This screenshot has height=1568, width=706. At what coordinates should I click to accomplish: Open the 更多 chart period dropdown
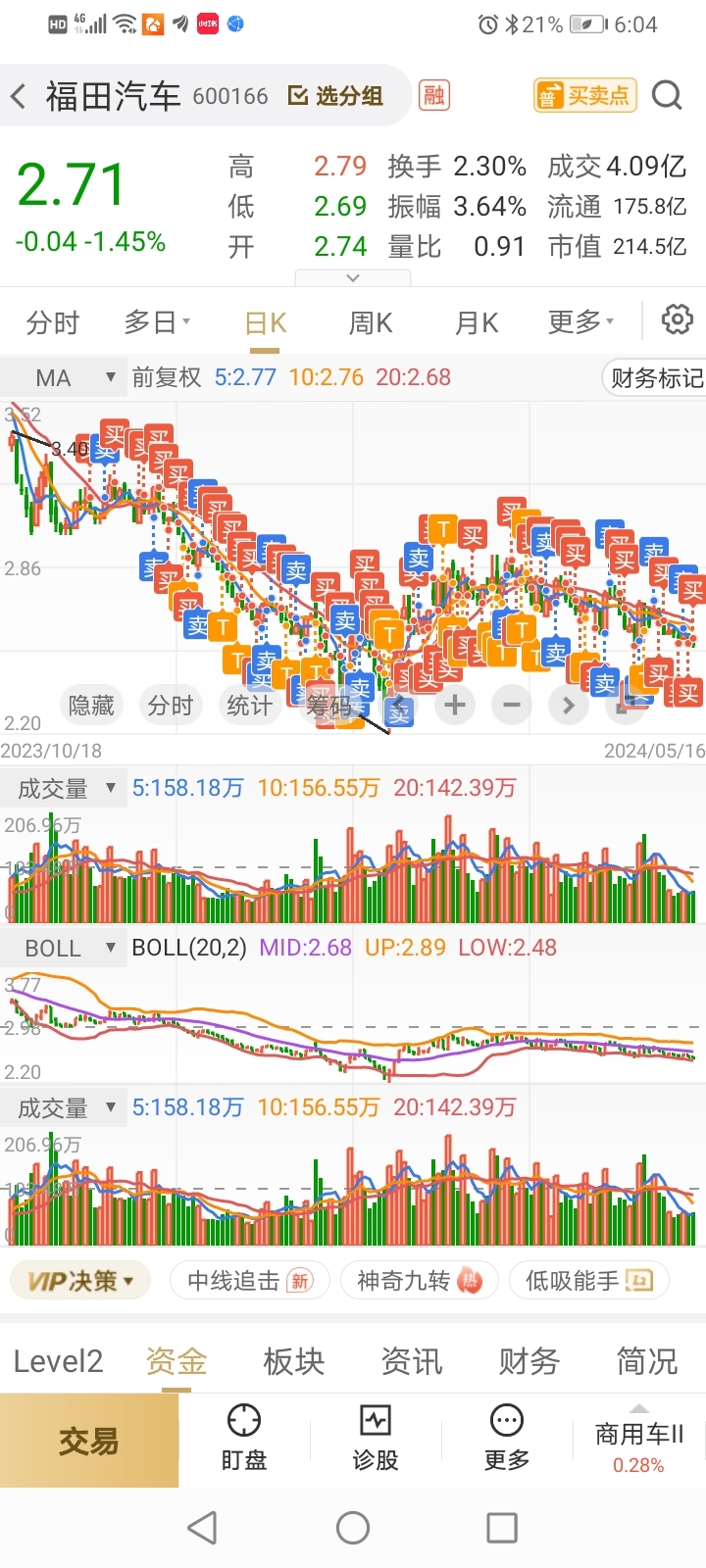(580, 321)
